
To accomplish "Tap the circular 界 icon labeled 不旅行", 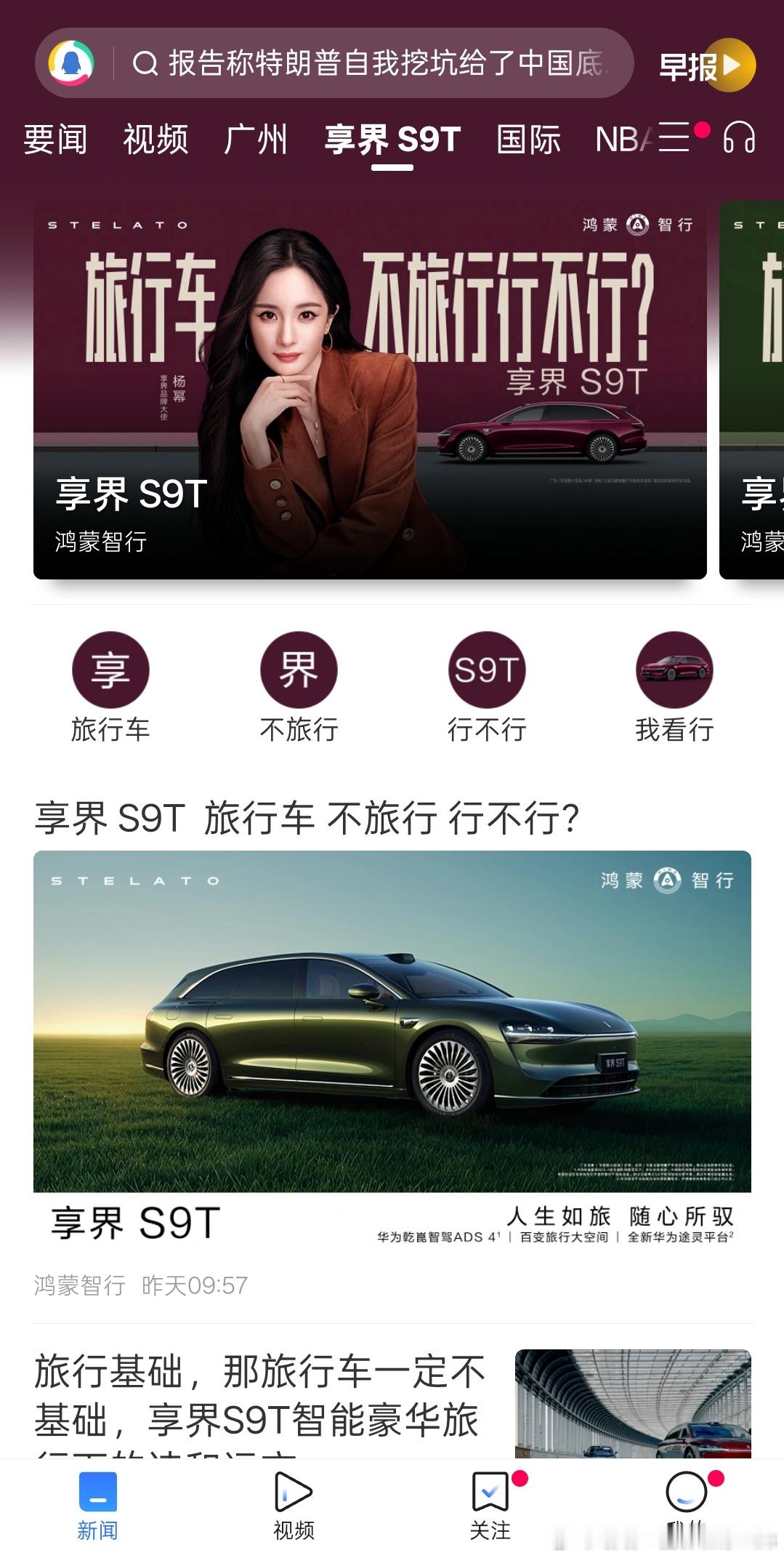I will (298, 670).
